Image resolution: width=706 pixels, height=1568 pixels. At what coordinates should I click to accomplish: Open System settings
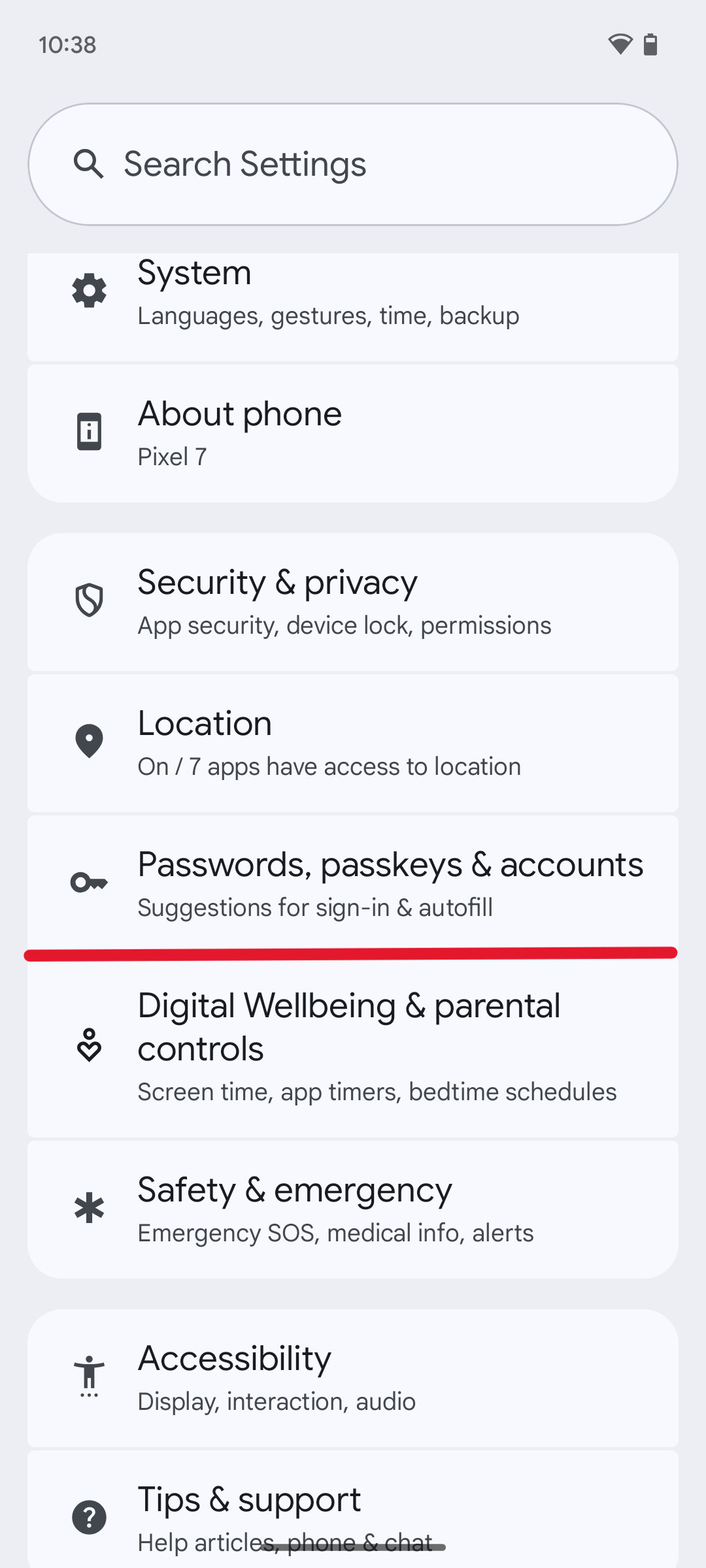353,301
